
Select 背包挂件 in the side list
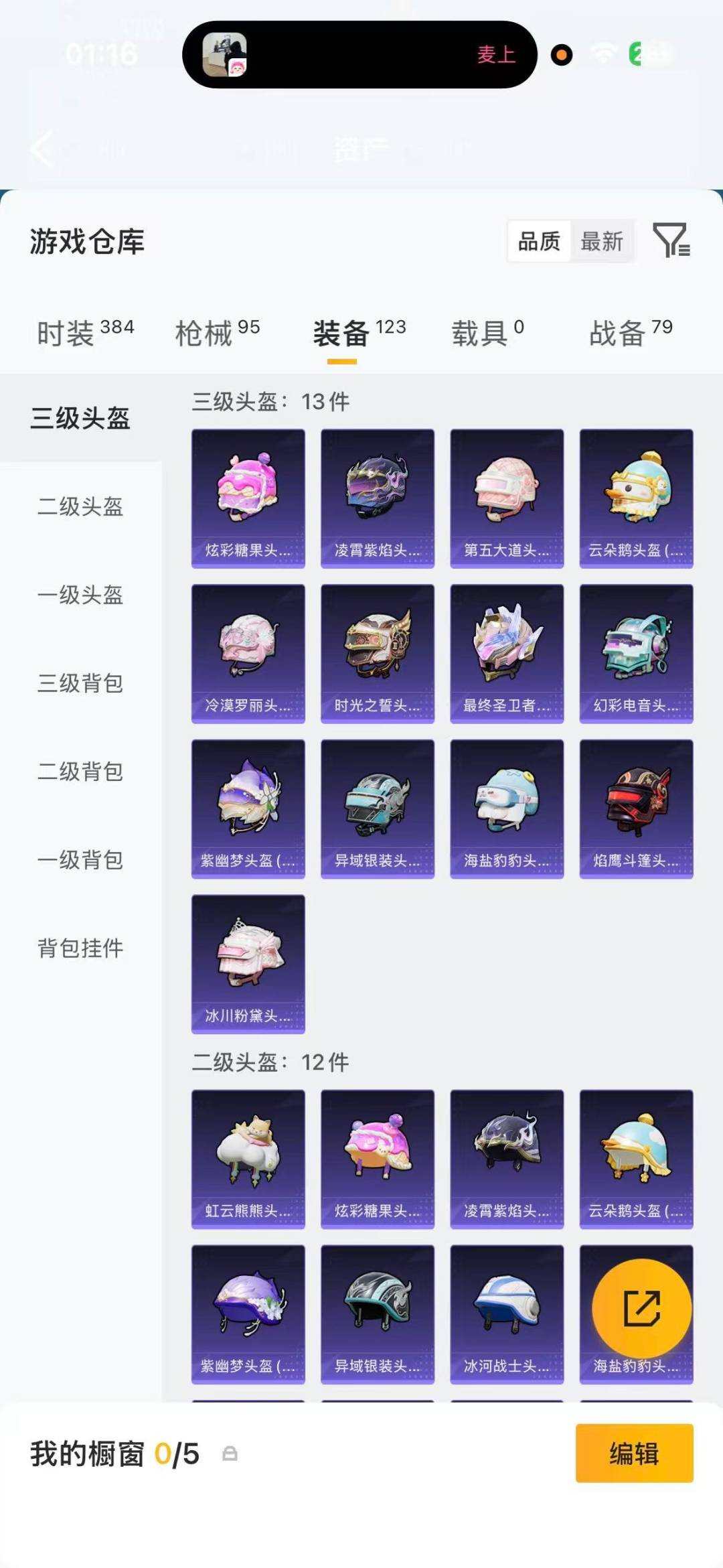pos(80,948)
